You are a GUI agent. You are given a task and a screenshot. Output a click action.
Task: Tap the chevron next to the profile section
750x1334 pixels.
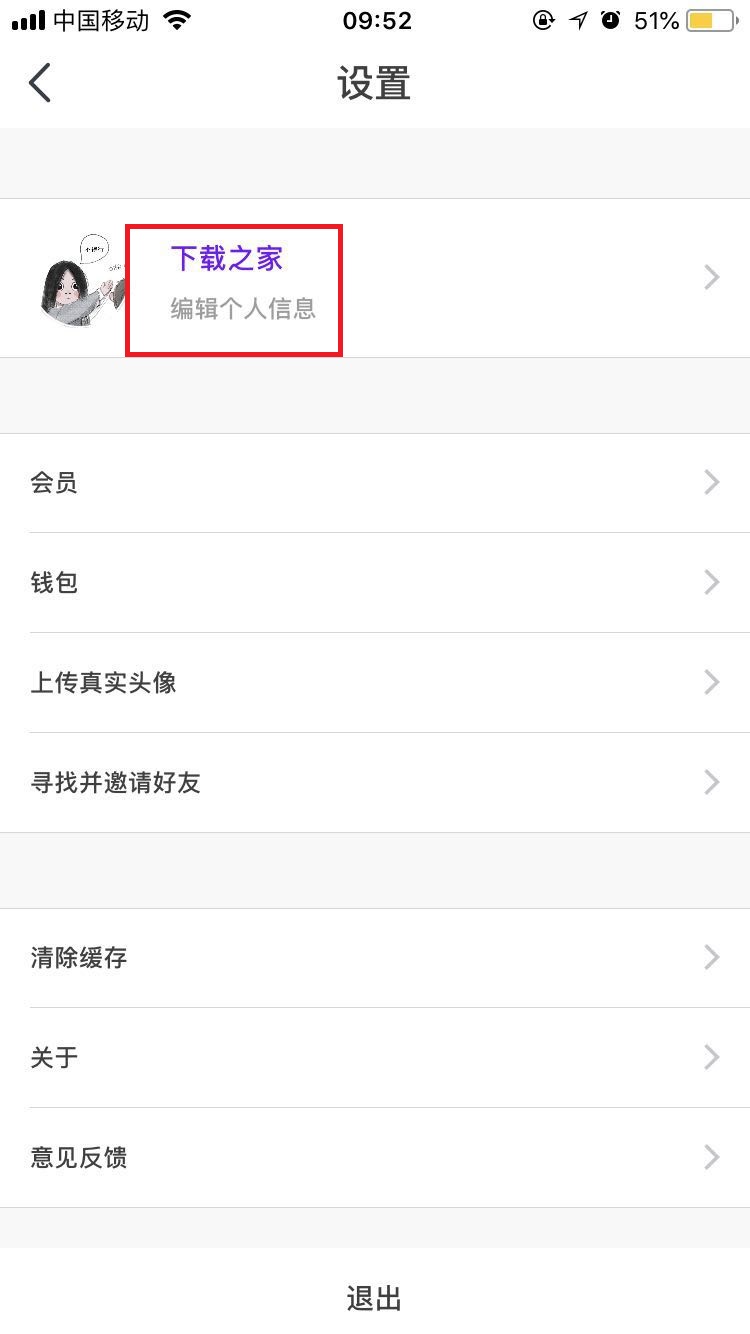point(711,277)
